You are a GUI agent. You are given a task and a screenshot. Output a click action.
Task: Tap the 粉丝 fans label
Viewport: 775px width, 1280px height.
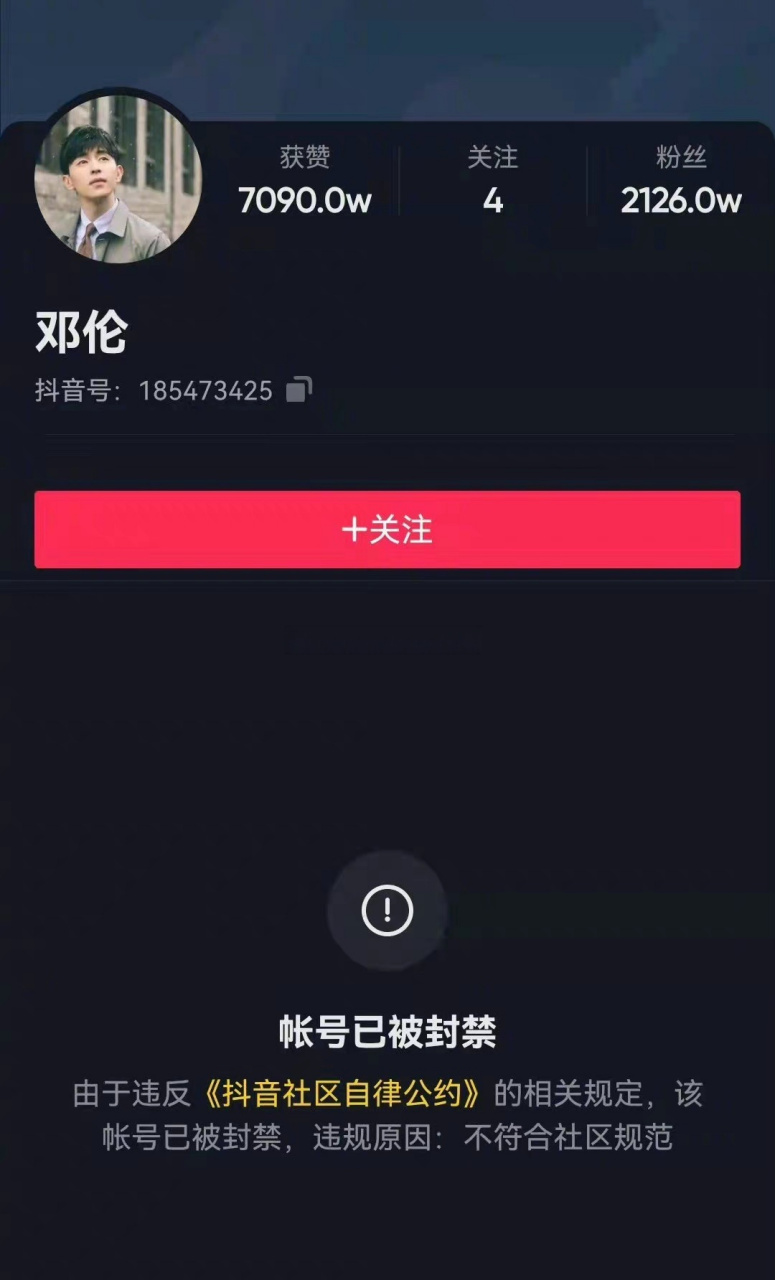click(x=682, y=157)
